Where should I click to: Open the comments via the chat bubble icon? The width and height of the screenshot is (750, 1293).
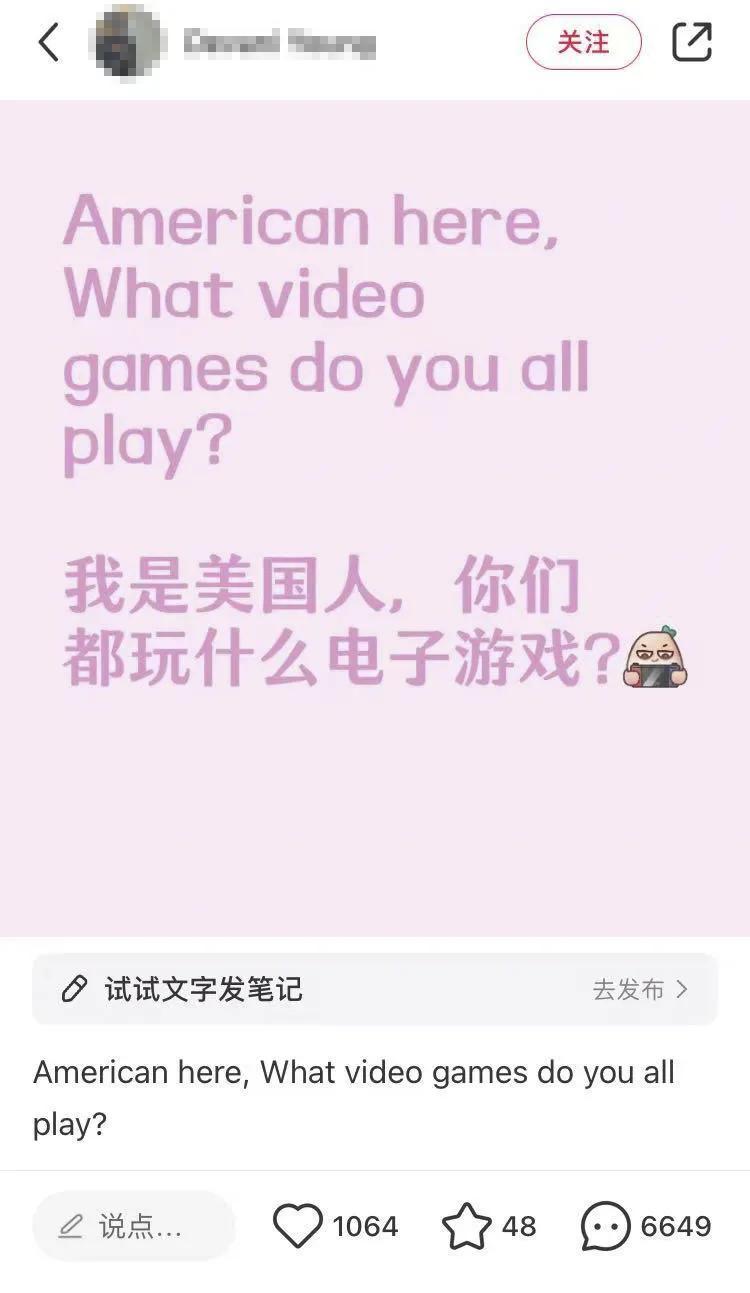pyautogui.click(x=606, y=1226)
